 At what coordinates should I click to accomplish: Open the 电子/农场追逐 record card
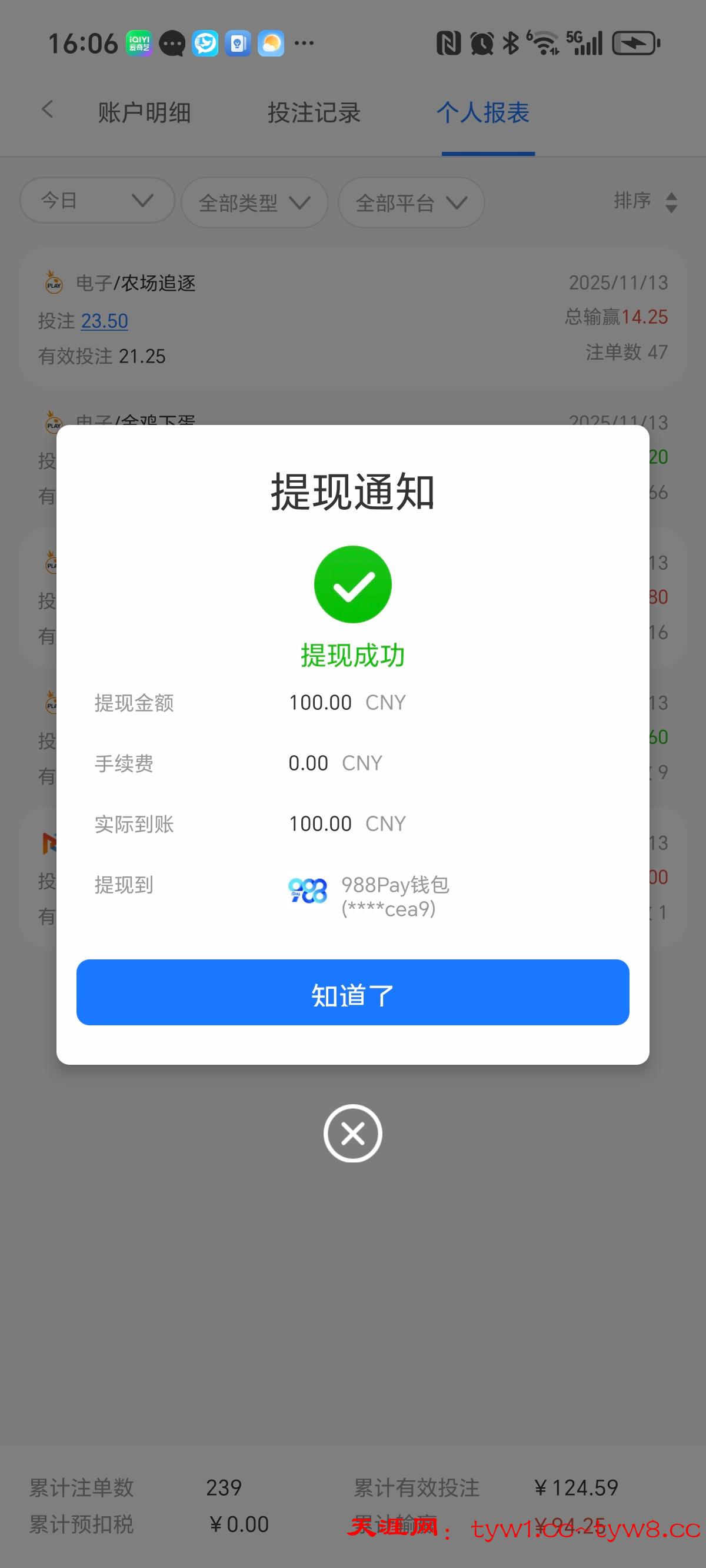pyautogui.click(x=352, y=317)
